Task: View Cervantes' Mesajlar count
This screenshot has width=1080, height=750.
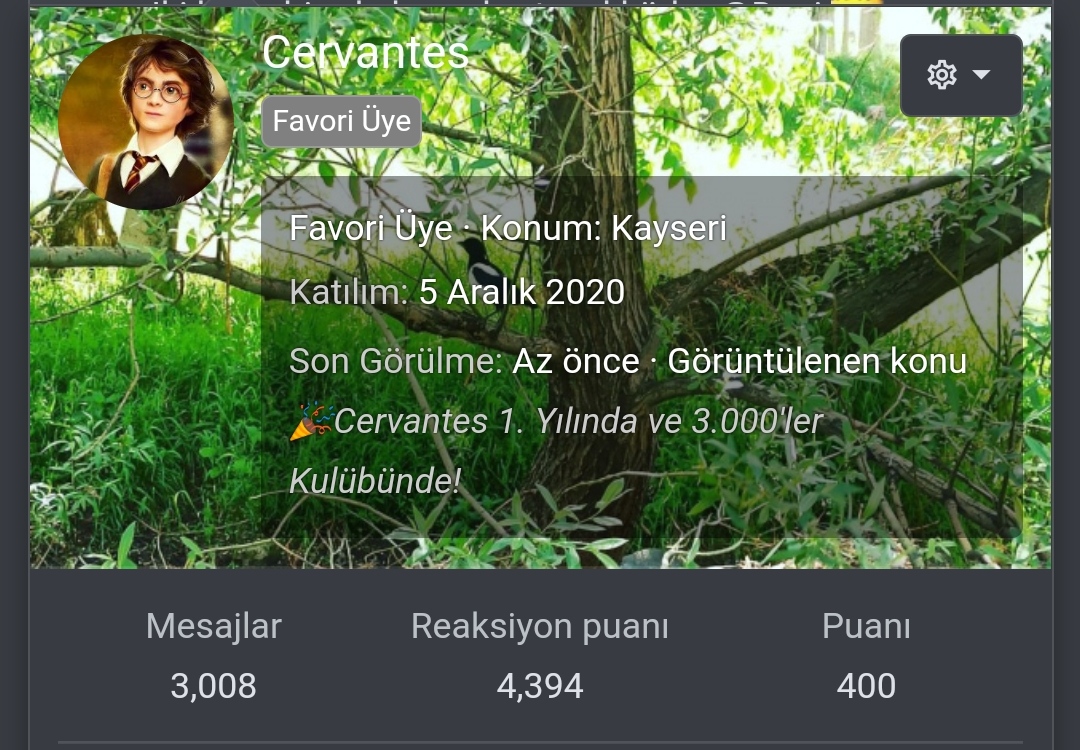Action: (213, 686)
